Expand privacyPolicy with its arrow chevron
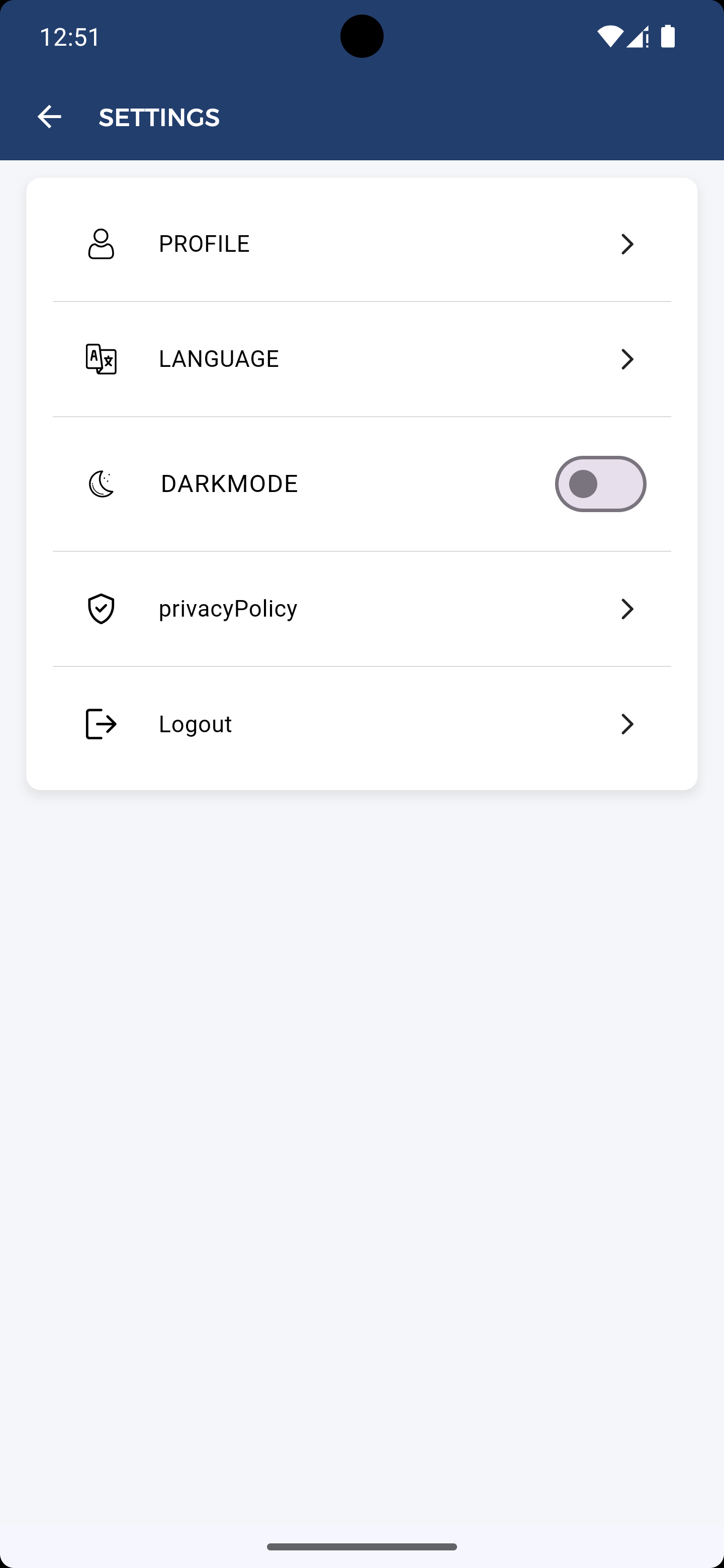The width and height of the screenshot is (724, 1568). (x=627, y=609)
